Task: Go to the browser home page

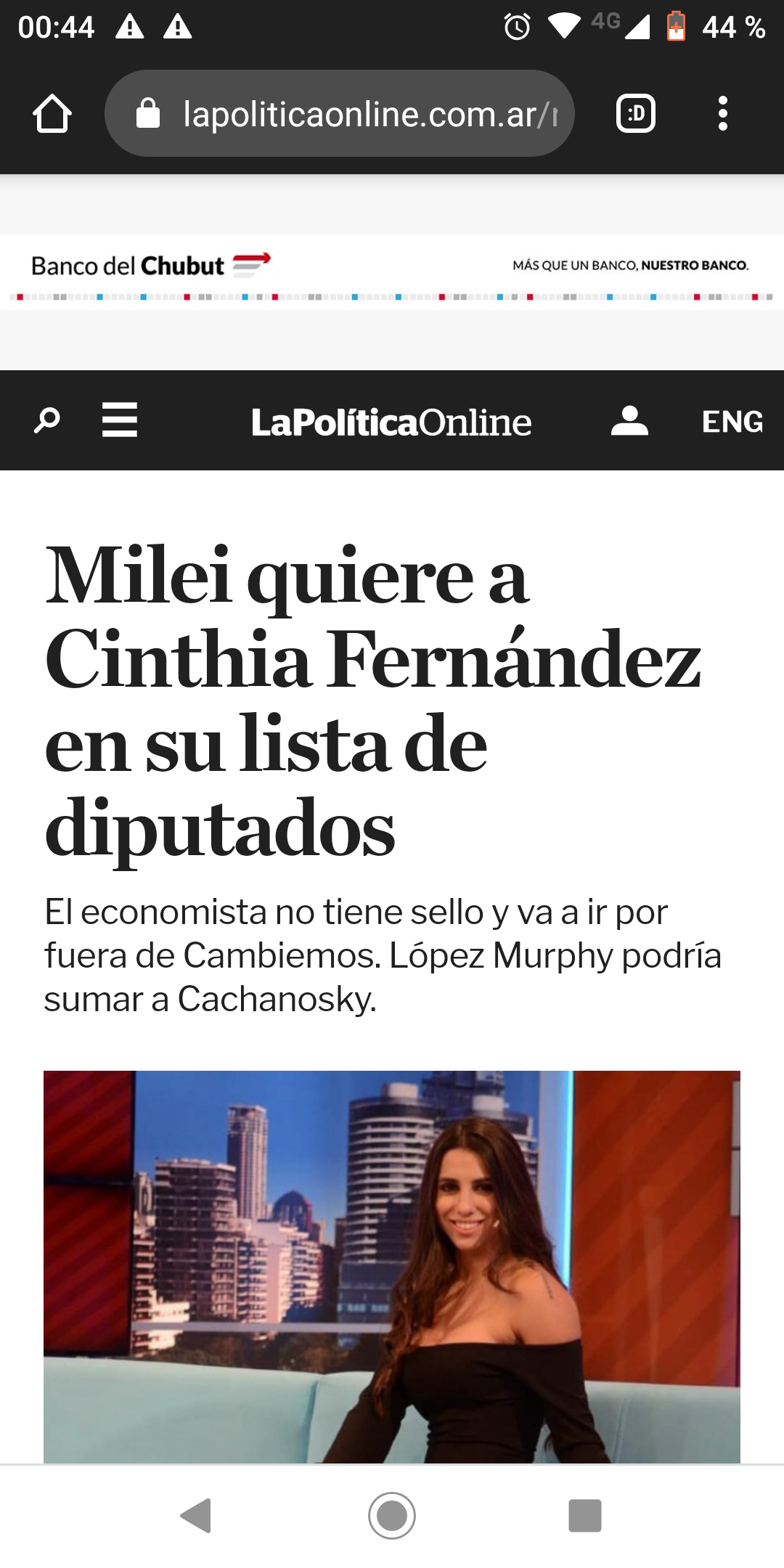Action: (x=52, y=114)
